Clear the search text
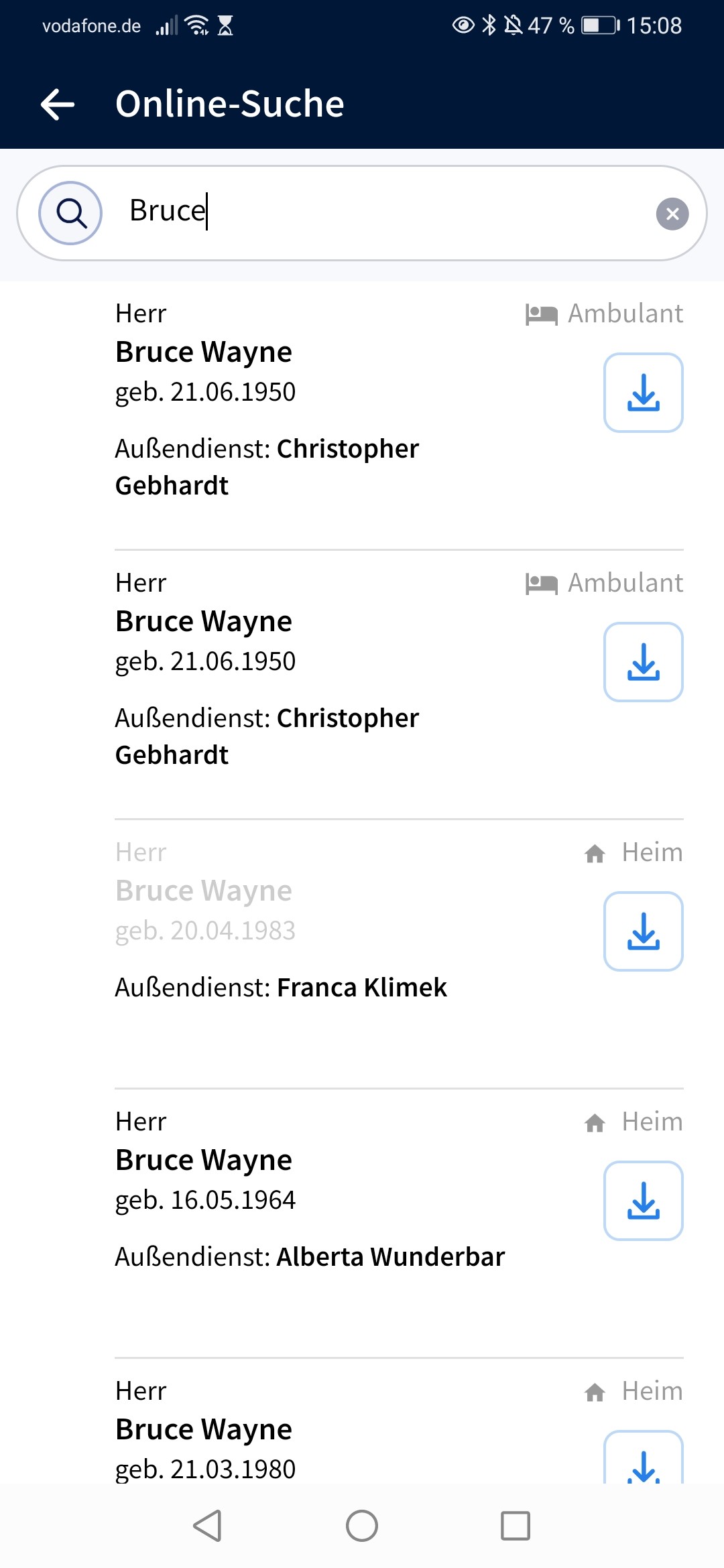The width and height of the screenshot is (724, 1568). [672, 214]
